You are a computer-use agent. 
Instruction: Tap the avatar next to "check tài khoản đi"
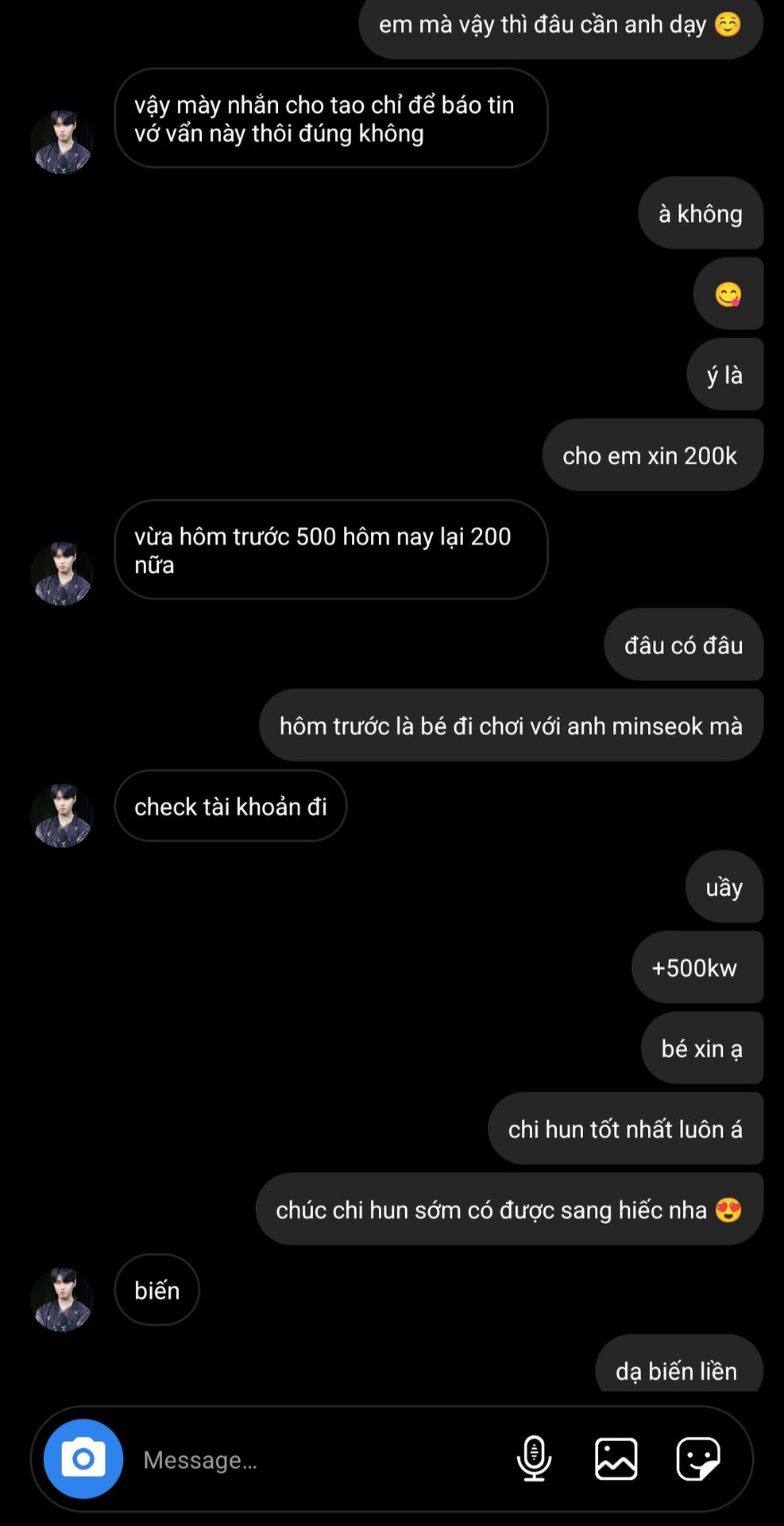pos(62,815)
